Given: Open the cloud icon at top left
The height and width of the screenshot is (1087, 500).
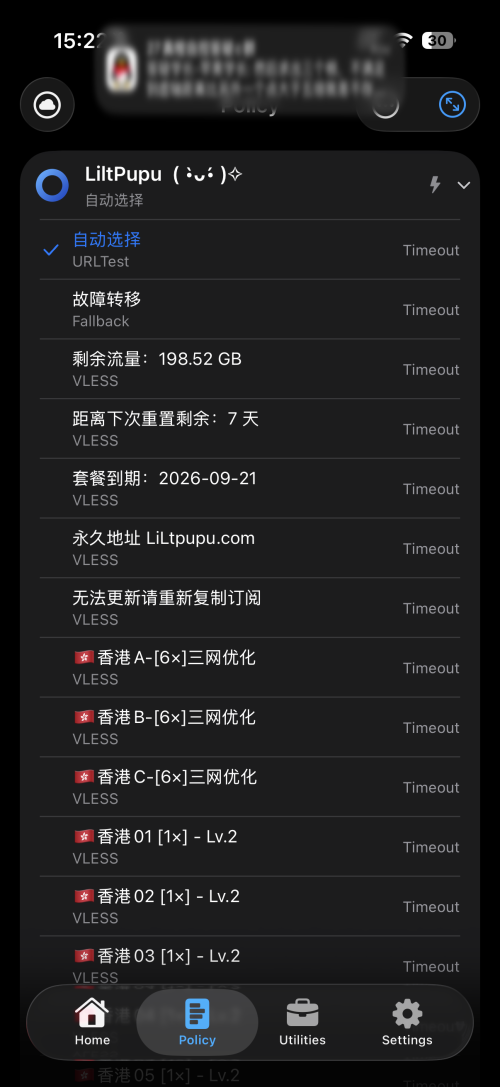Looking at the screenshot, I should click(47, 105).
